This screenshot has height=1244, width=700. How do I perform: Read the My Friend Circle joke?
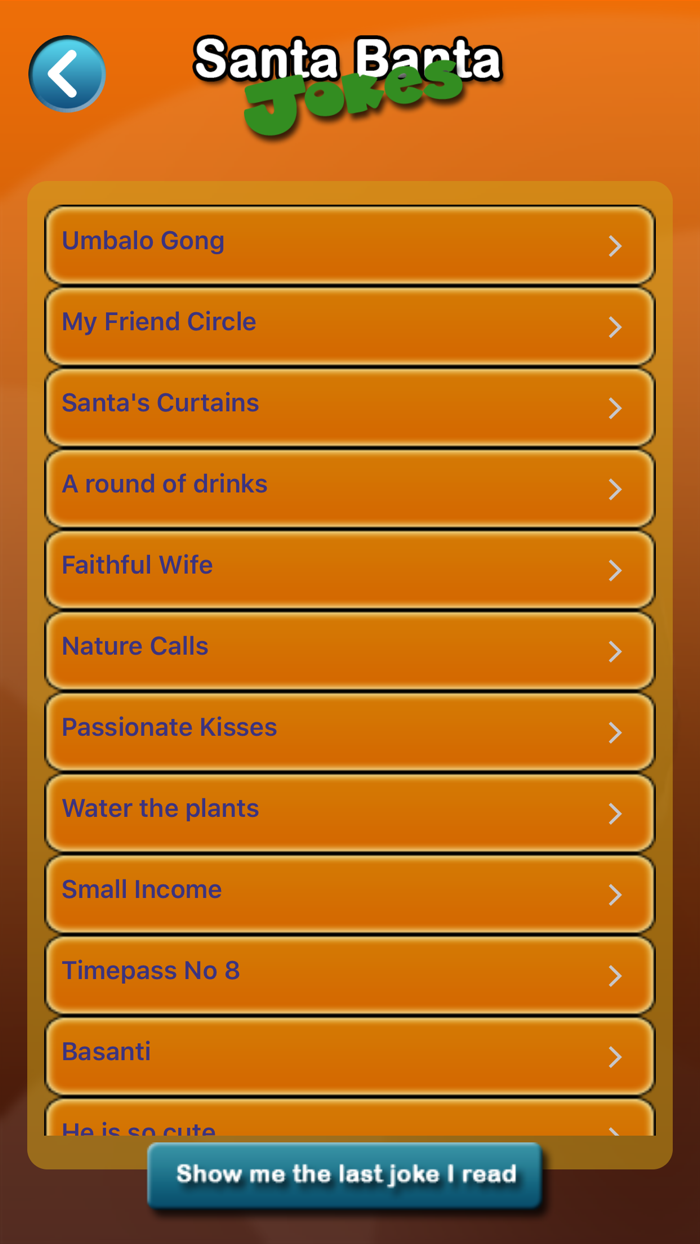coord(349,325)
